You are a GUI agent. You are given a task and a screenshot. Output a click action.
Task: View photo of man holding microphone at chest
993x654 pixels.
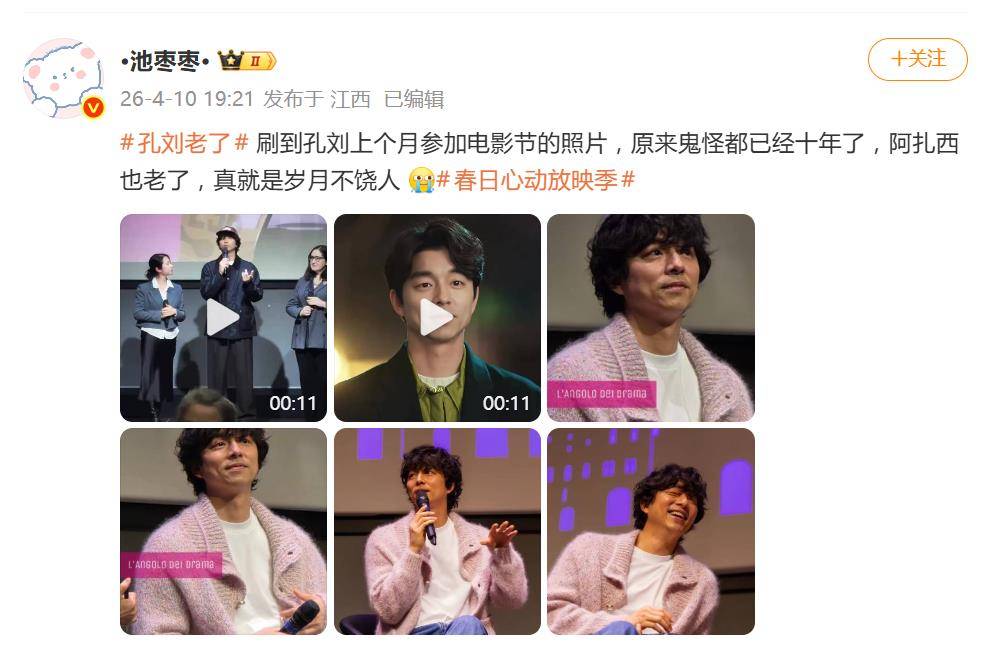coord(223,531)
